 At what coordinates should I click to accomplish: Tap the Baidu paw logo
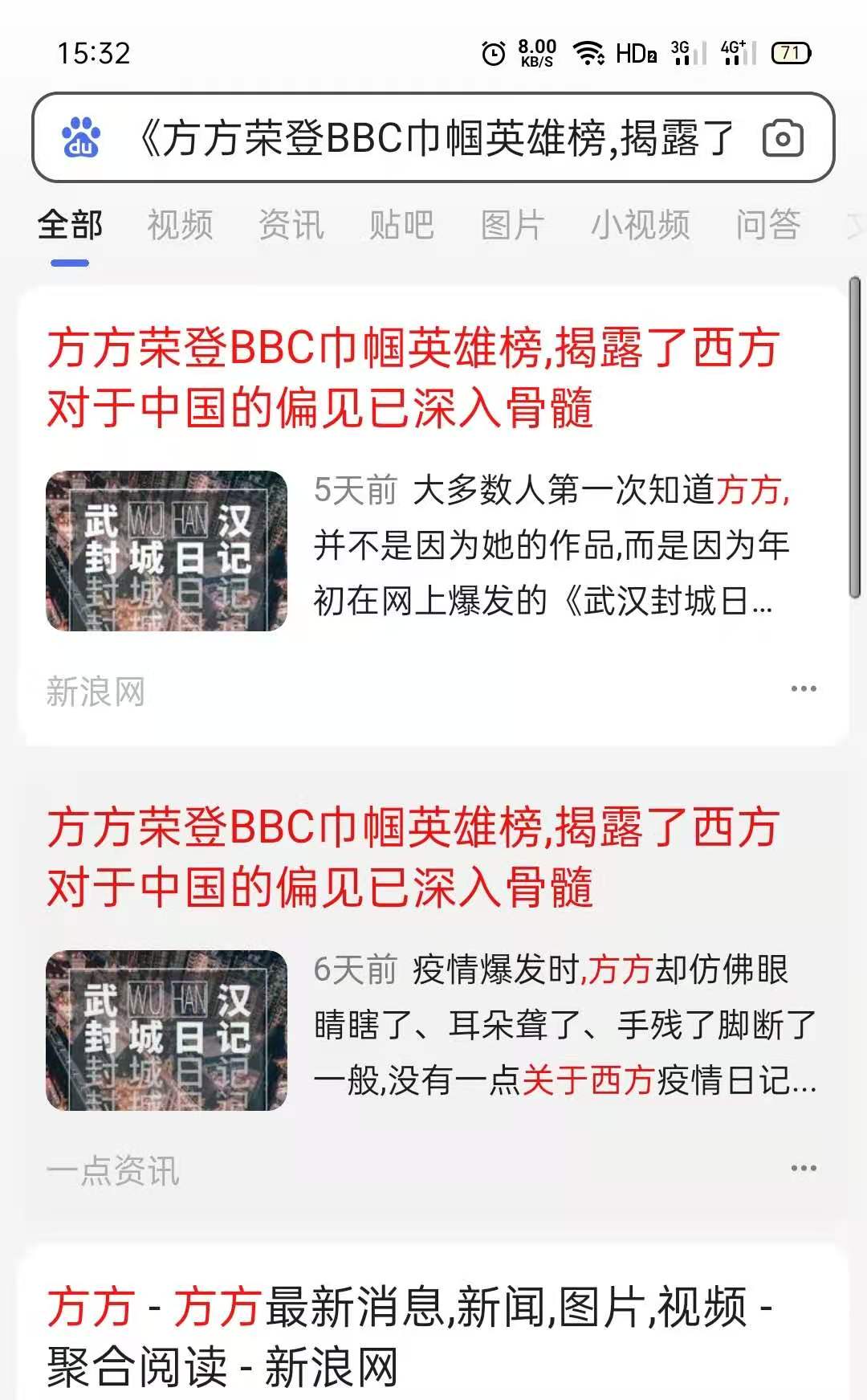point(81,138)
